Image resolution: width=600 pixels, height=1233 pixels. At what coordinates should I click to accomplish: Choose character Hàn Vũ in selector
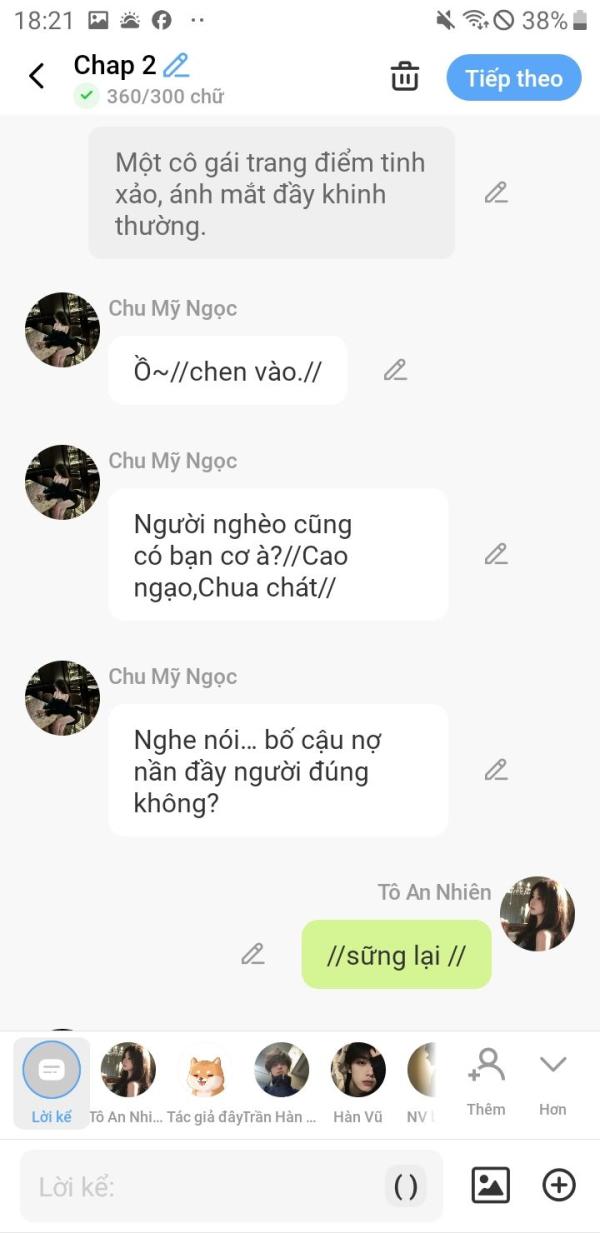pyautogui.click(x=358, y=1083)
